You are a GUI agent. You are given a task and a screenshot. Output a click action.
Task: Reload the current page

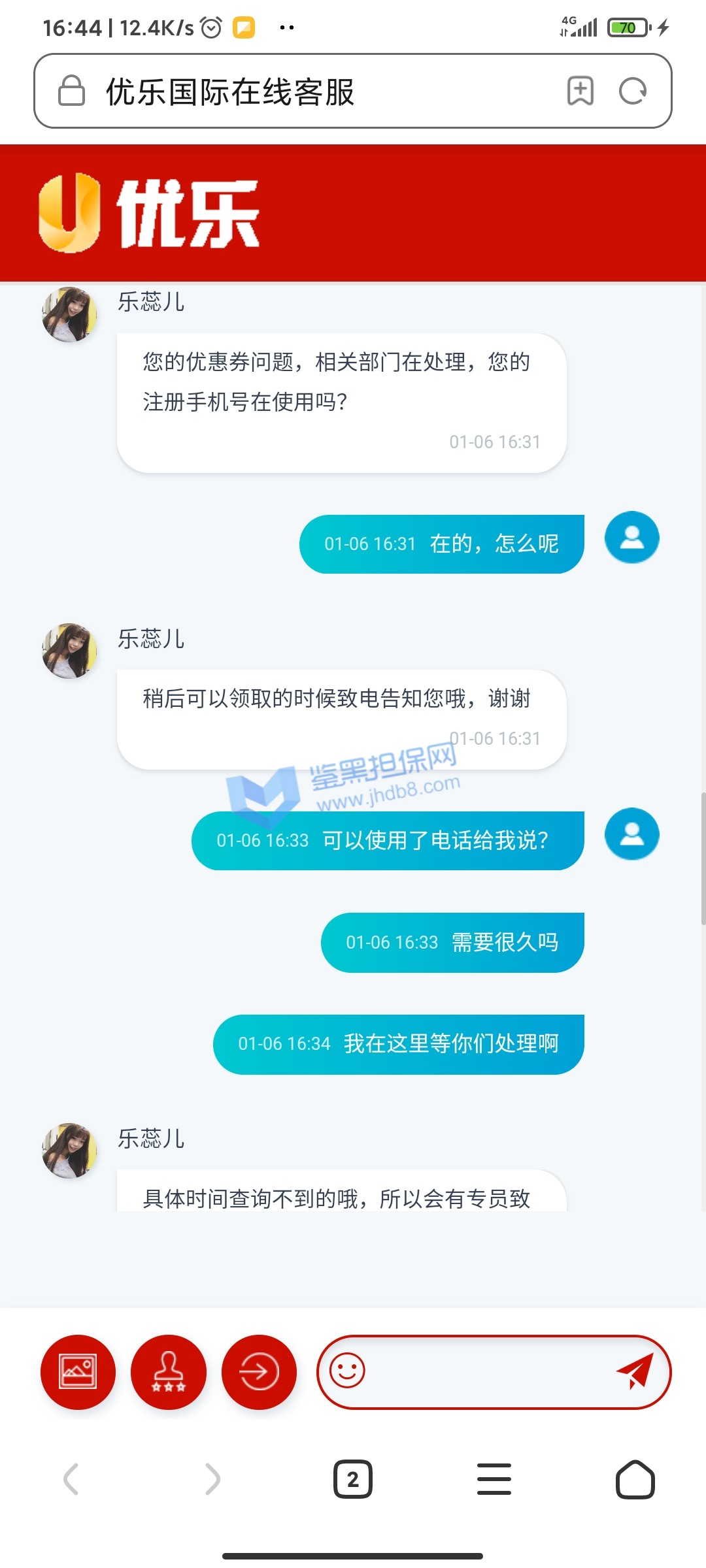coord(633,91)
